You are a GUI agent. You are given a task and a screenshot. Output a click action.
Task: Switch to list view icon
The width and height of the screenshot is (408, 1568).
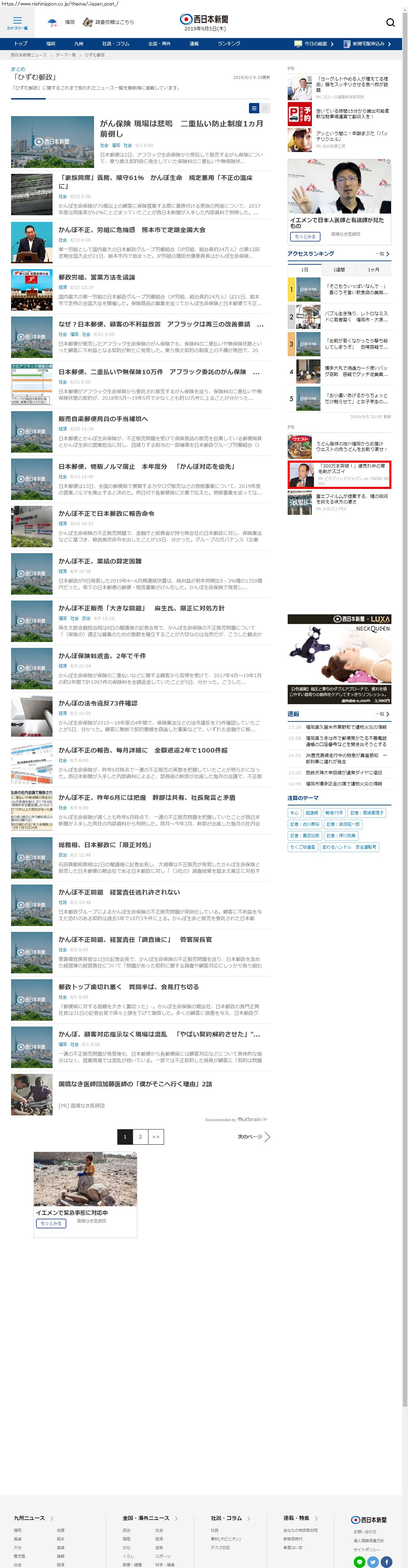(254, 108)
